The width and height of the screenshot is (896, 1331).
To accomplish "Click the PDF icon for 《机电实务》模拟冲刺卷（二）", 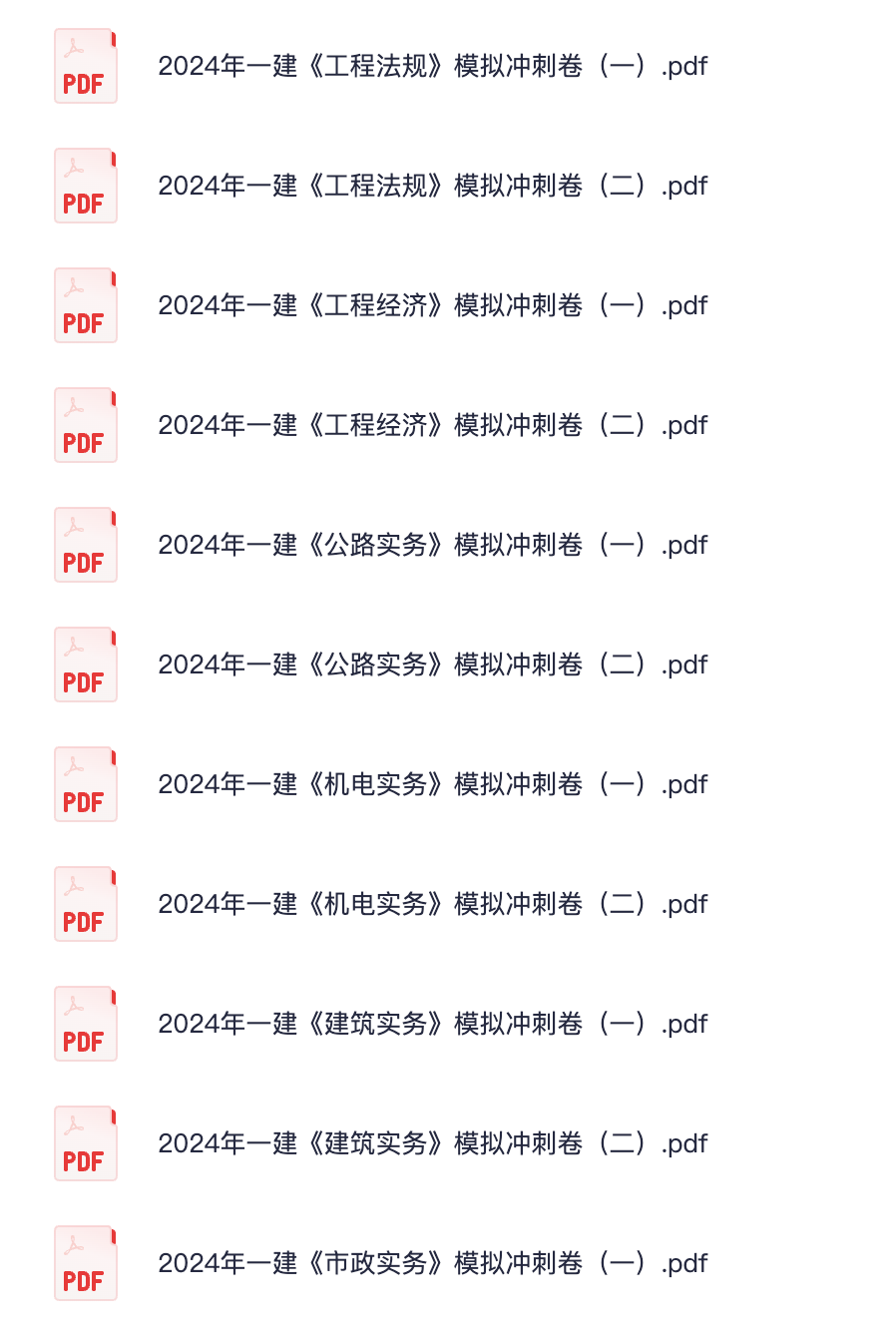I will [x=86, y=904].
